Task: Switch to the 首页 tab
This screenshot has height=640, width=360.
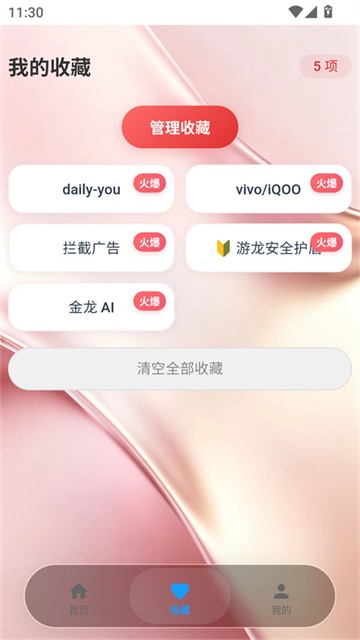Action: pos(78,598)
